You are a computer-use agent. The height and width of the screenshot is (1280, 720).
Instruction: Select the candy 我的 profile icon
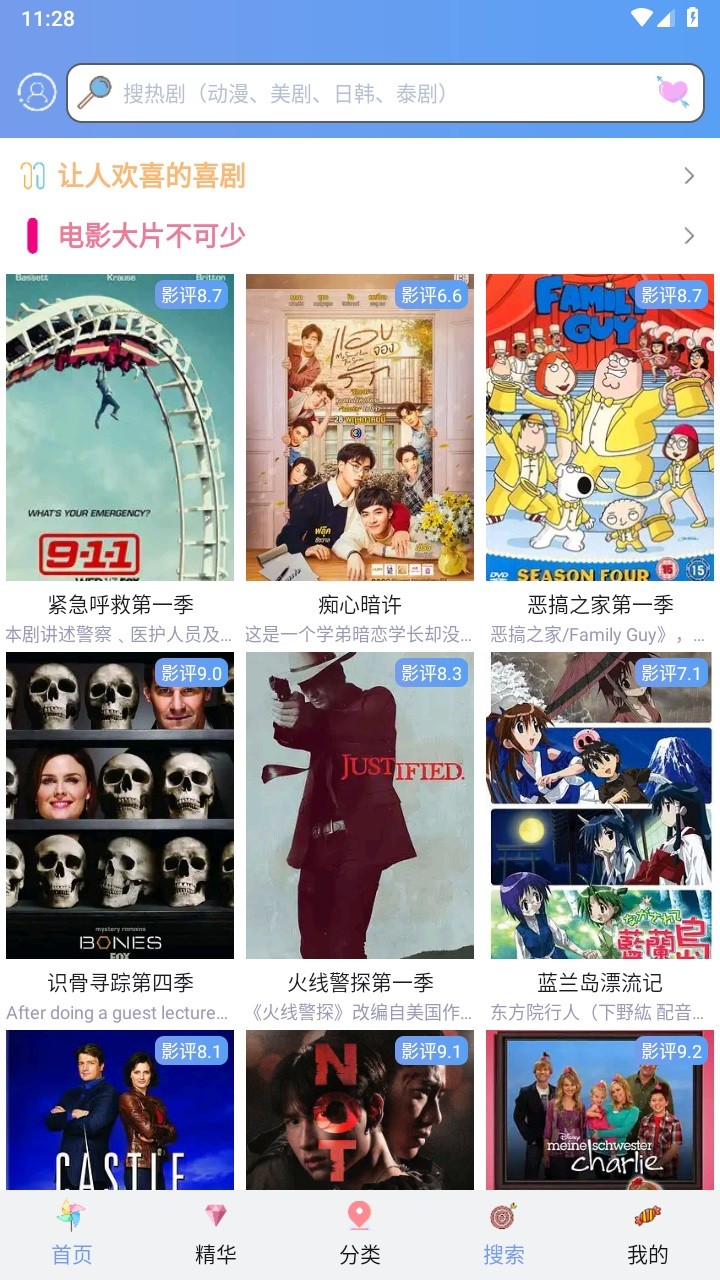click(648, 1216)
